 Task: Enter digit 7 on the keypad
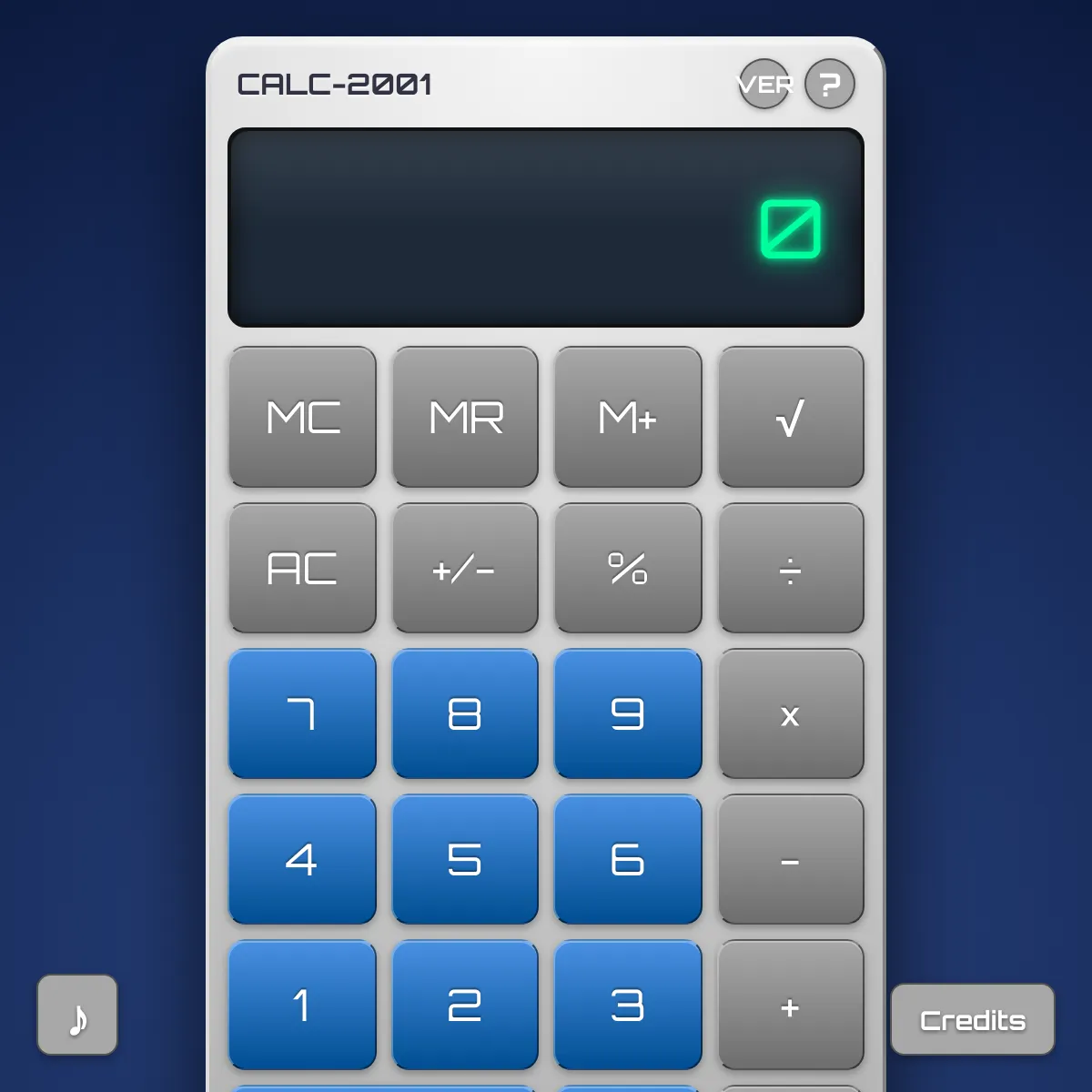[302, 714]
